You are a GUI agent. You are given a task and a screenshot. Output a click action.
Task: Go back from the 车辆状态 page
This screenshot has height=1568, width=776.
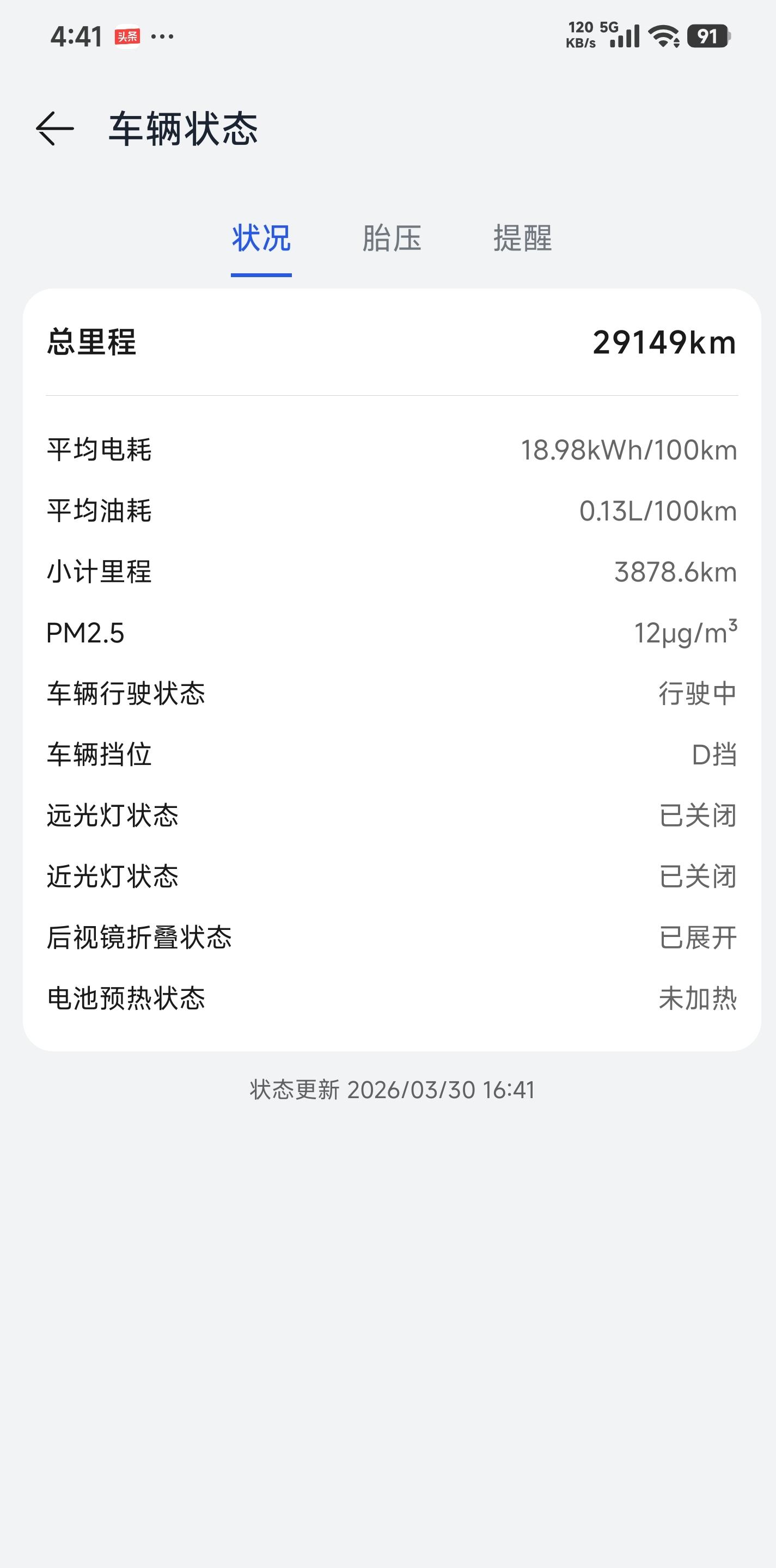pos(55,128)
